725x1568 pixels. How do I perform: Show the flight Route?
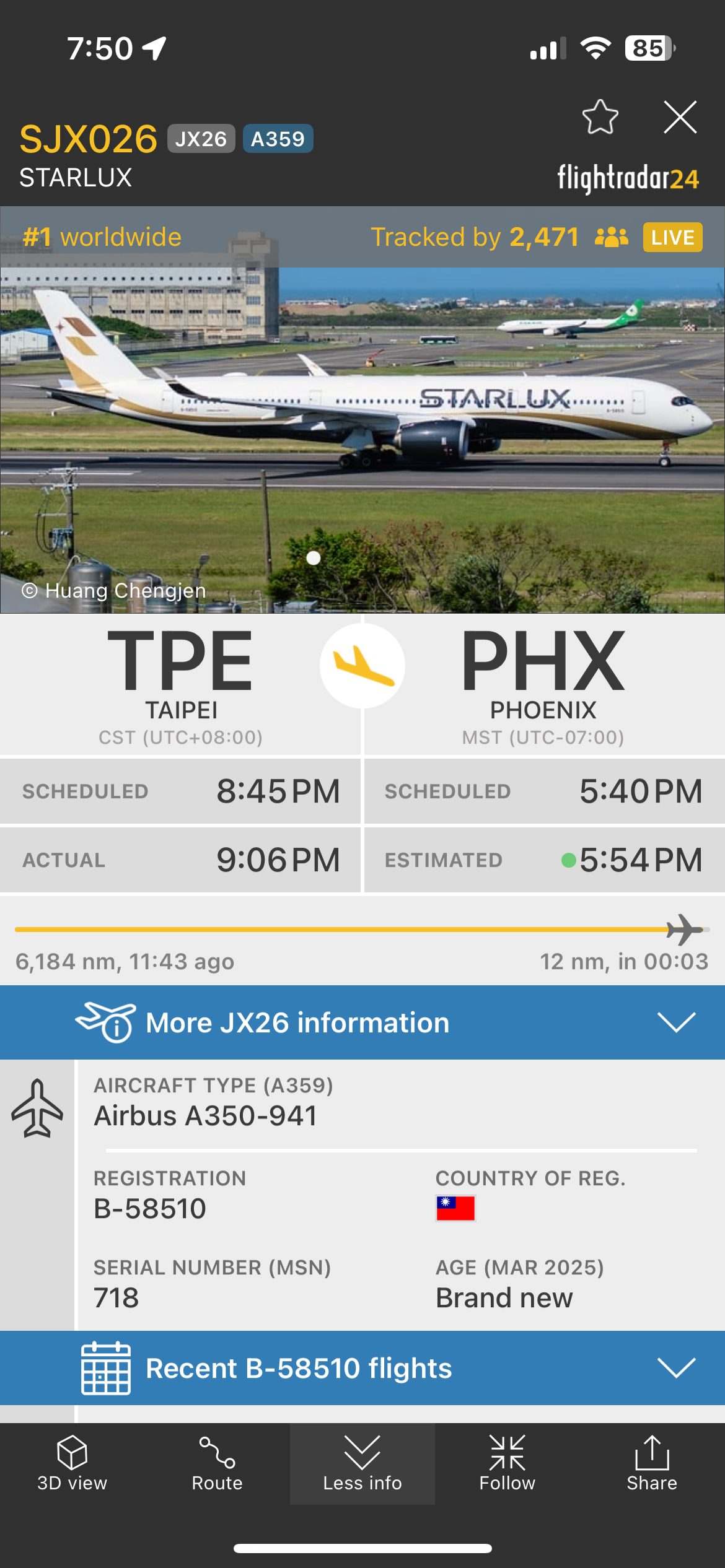[x=217, y=1464]
